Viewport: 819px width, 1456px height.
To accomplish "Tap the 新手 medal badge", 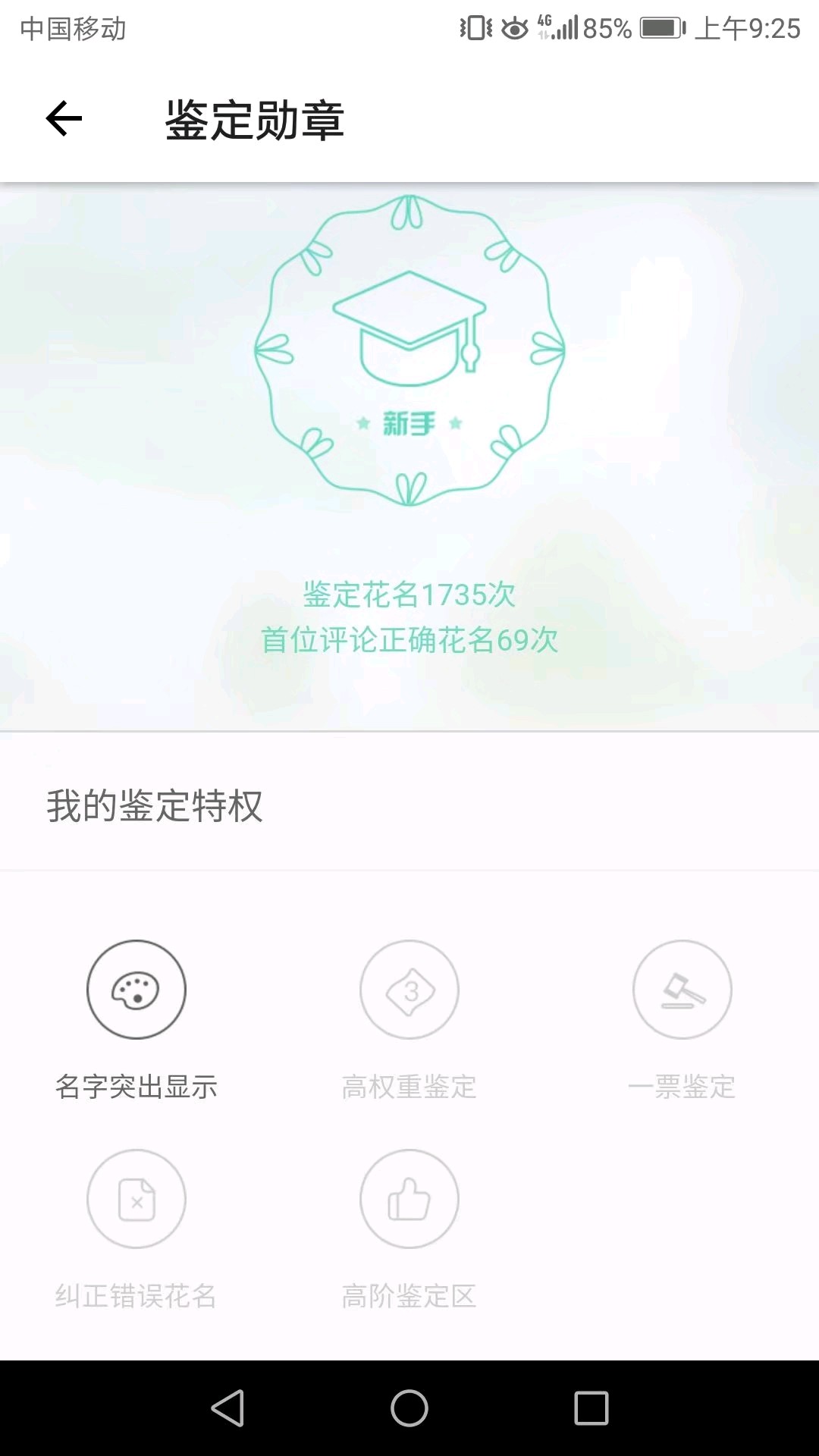I will [409, 350].
